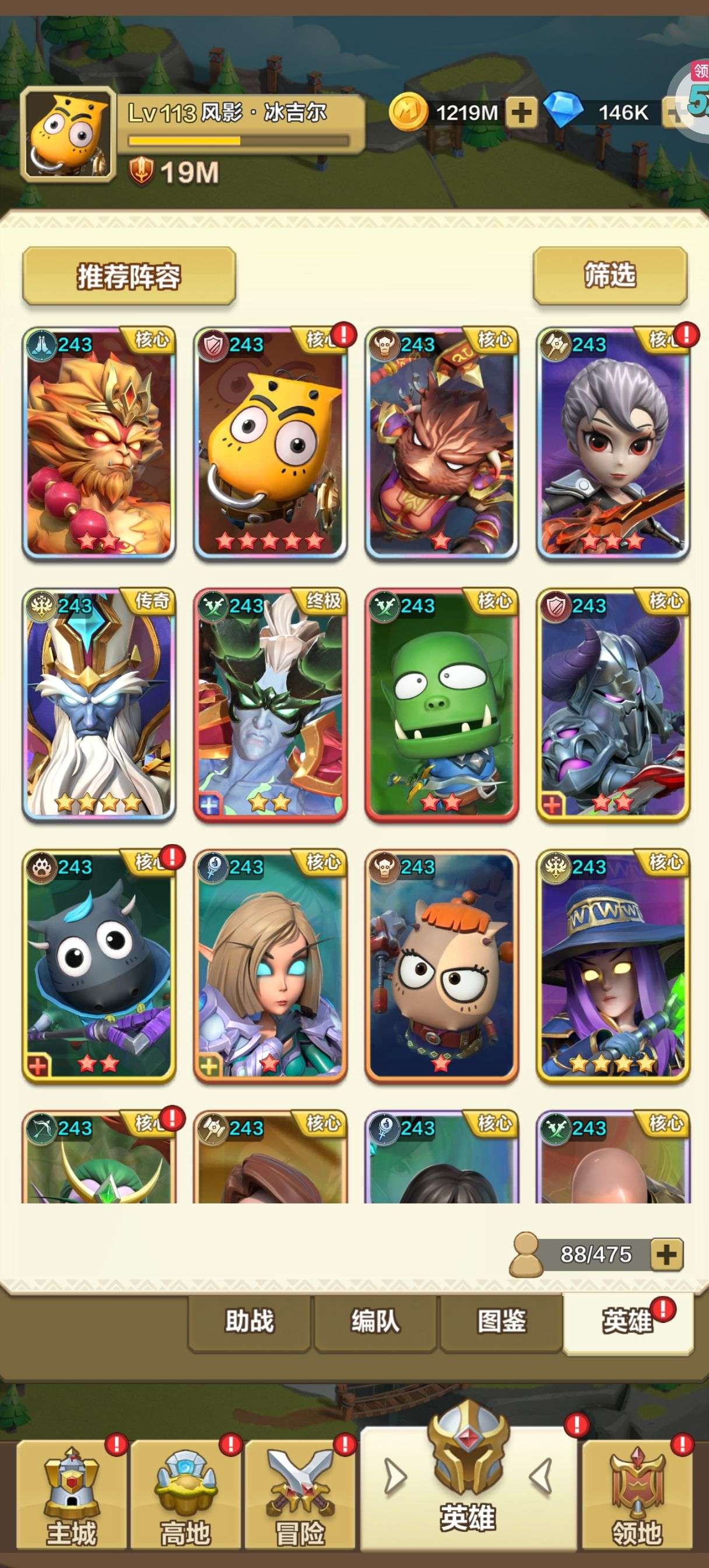Select the green orc hero card
This screenshot has height=1568, width=709.
[x=442, y=704]
